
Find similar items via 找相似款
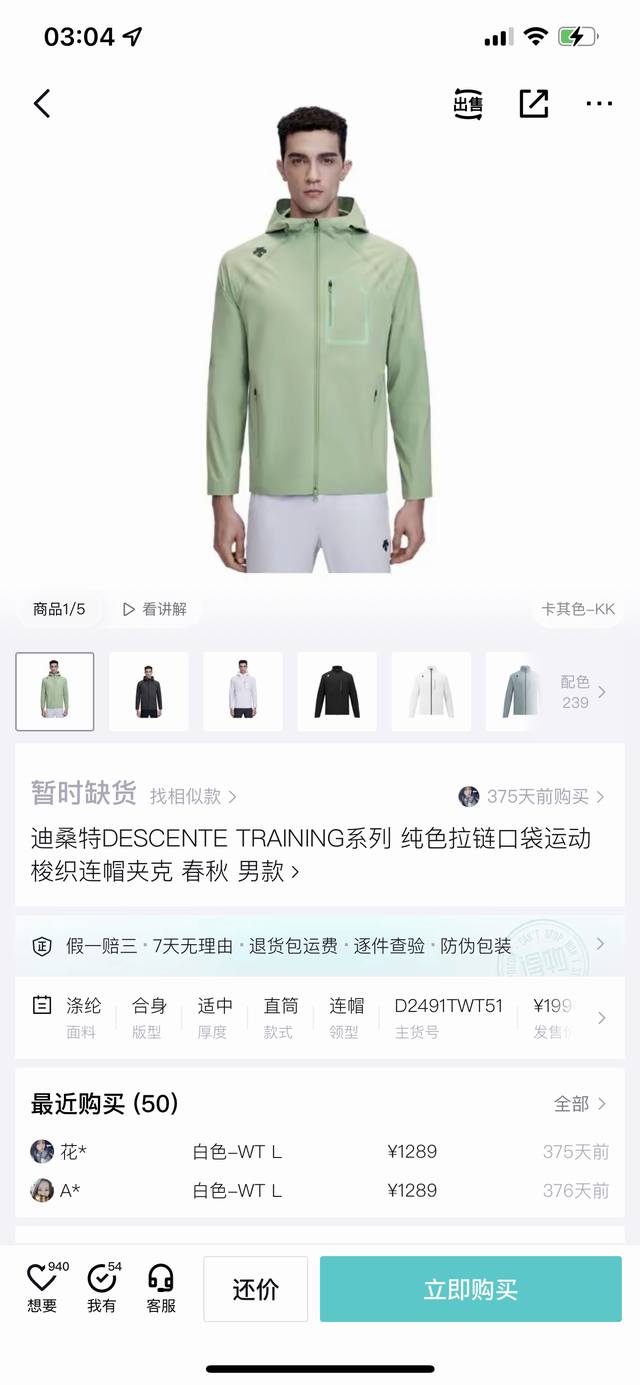(x=193, y=797)
